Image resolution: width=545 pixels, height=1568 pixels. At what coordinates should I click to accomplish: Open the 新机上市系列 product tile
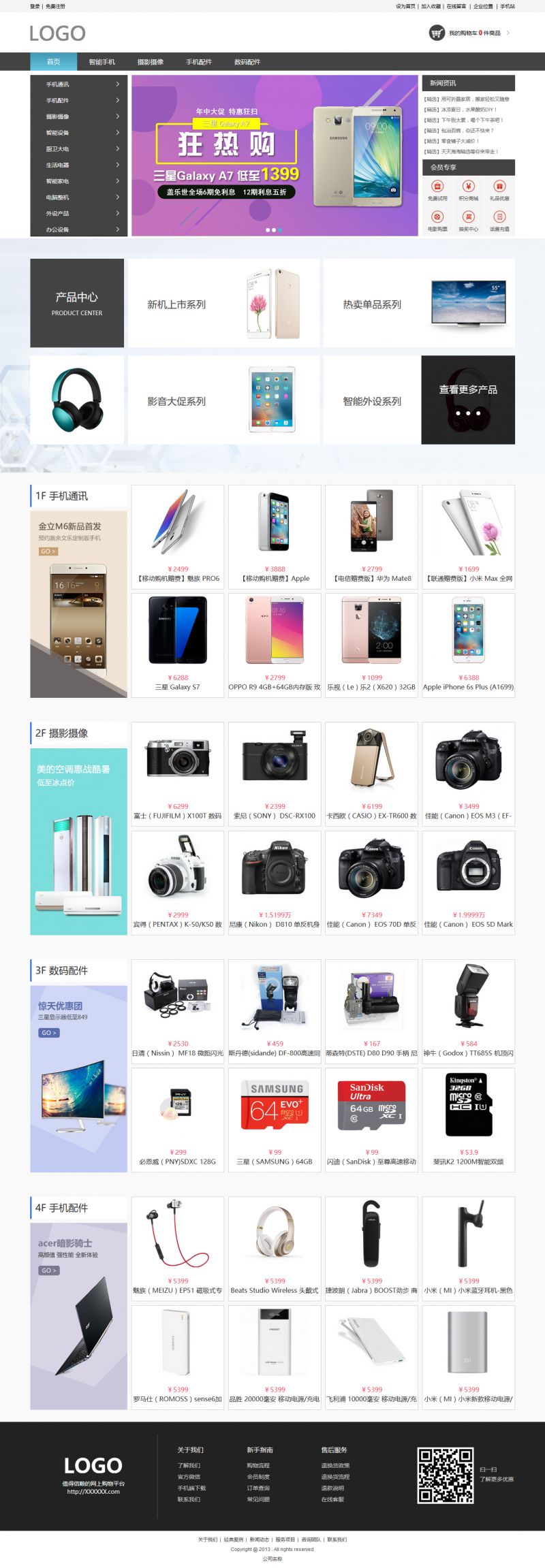coord(223,304)
